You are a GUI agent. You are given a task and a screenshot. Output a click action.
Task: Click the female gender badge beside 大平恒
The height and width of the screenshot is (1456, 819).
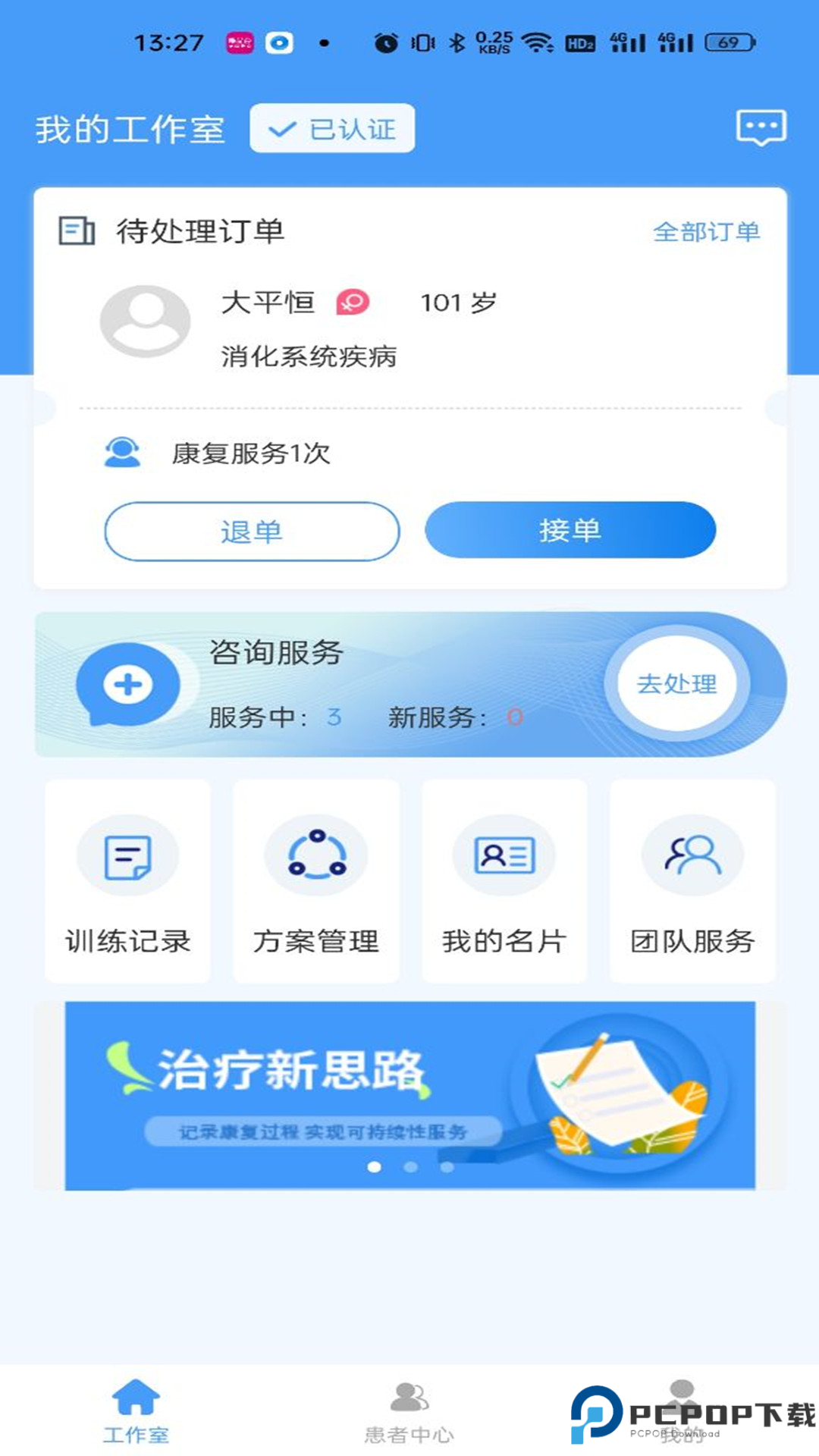pyautogui.click(x=350, y=303)
